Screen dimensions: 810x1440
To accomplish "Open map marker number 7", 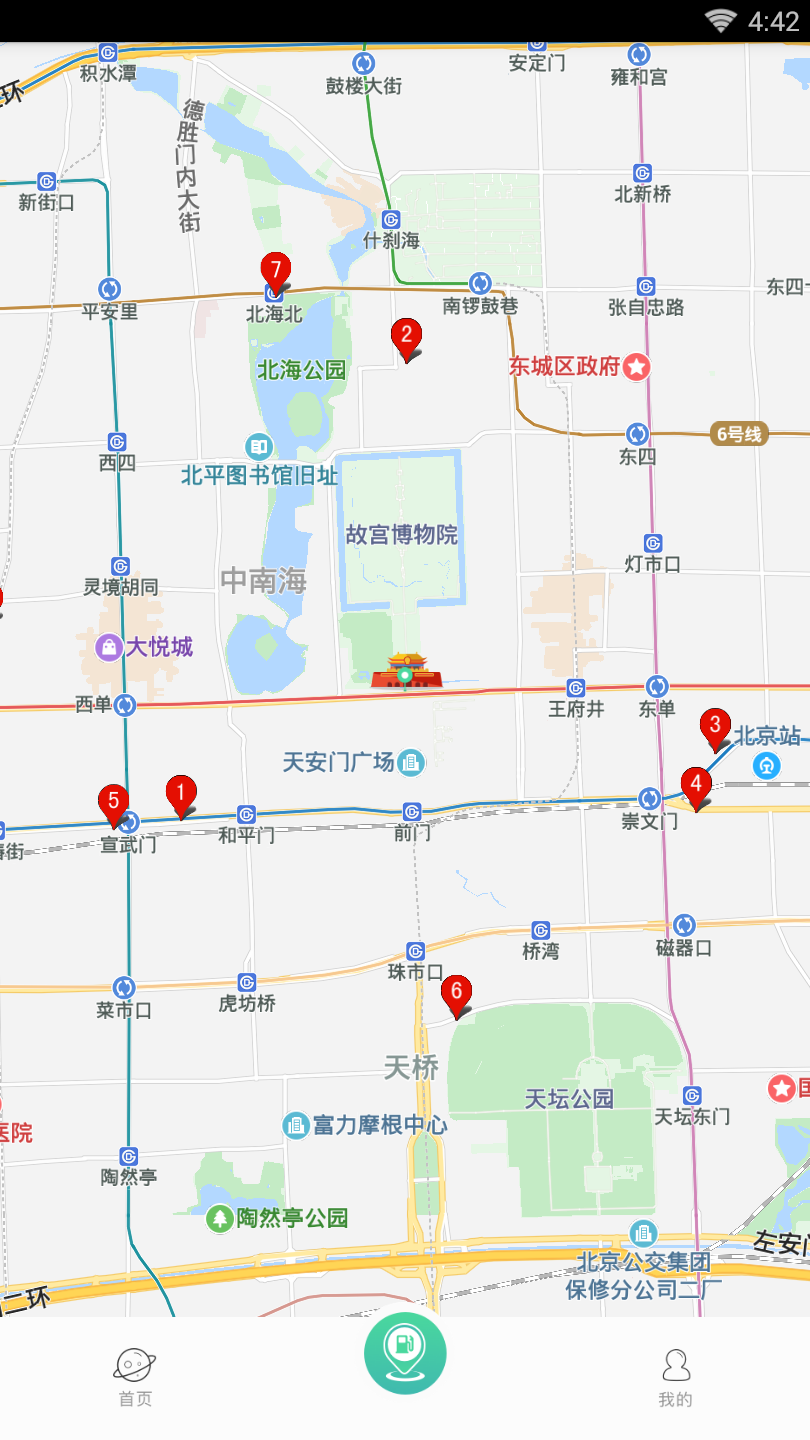I will click(x=275, y=272).
